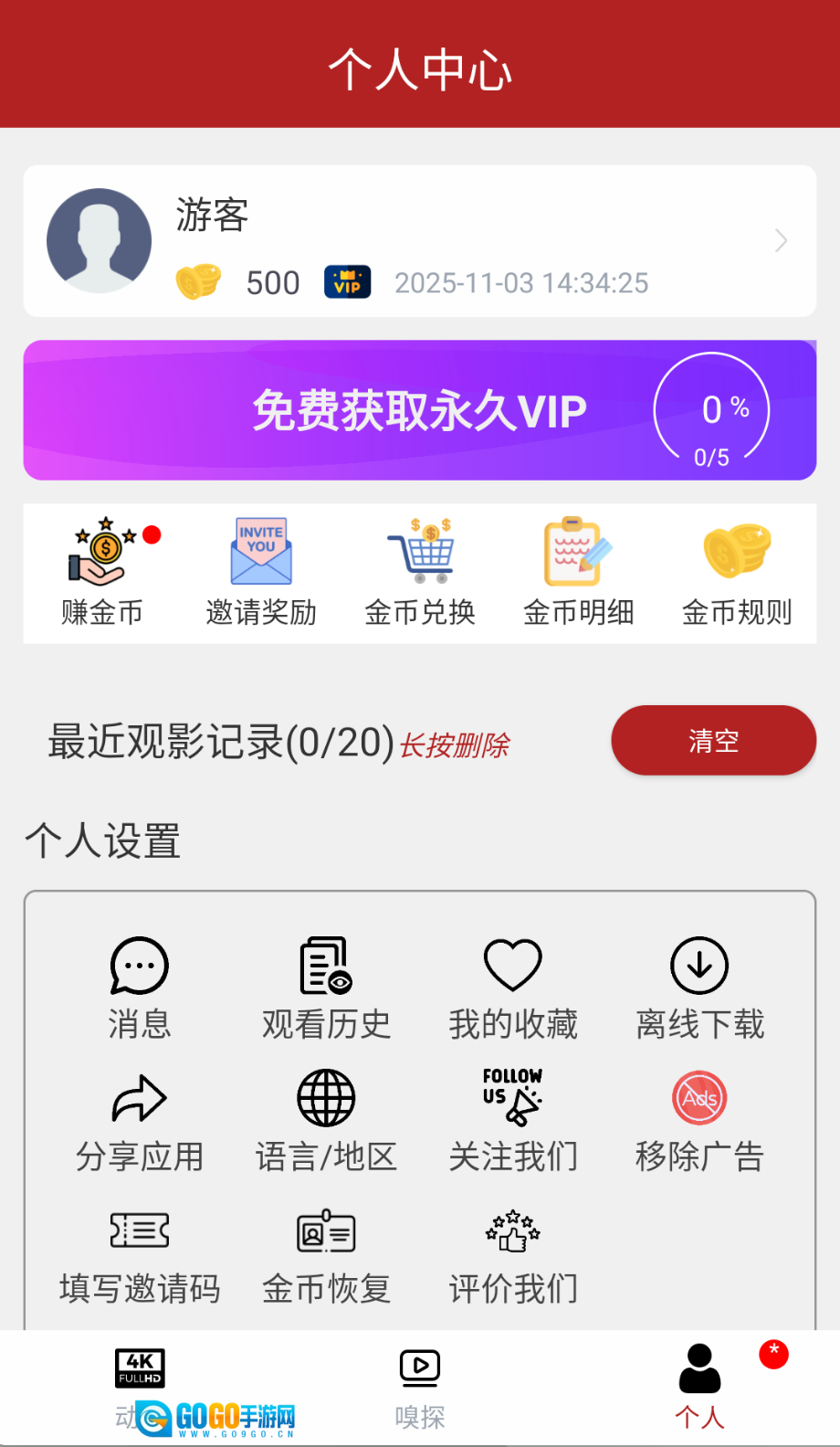Open 消息 messages icon
Viewport: 840px width, 1447px height.
(139, 987)
